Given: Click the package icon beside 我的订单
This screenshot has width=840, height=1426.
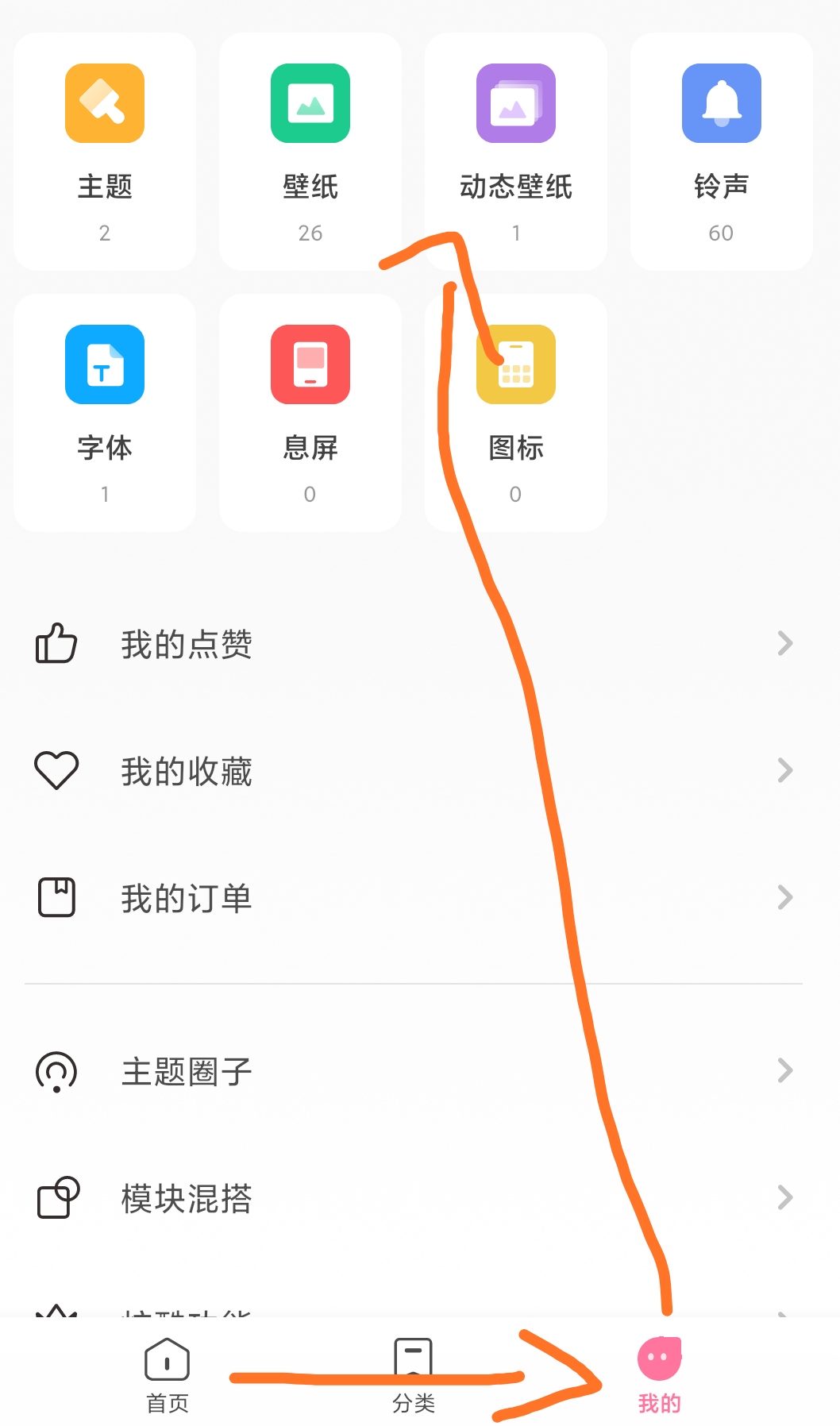Looking at the screenshot, I should pyautogui.click(x=56, y=896).
